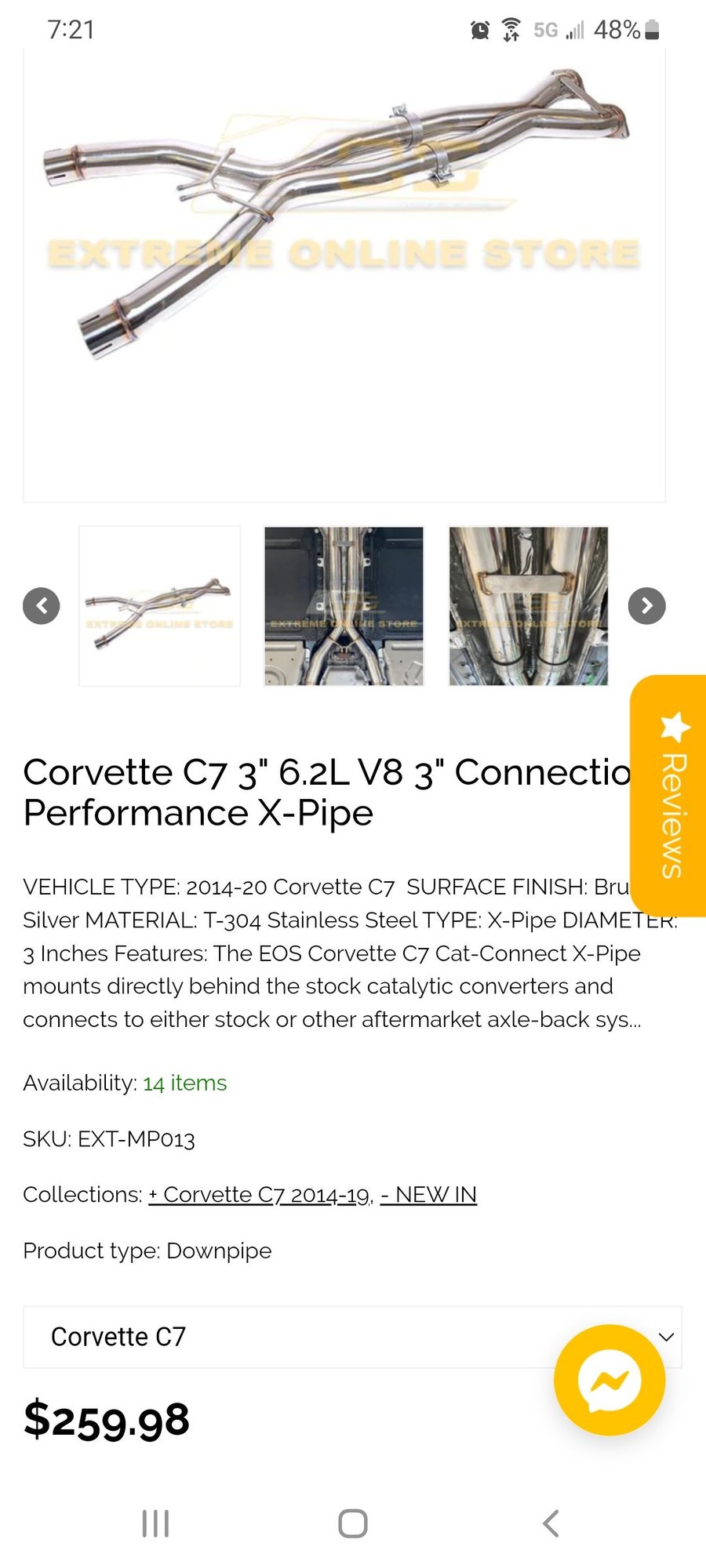The width and height of the screenshot is (706, 1568).
Task: Open the Corvette C7 variant selector
Action: click(x=353, y=1337)
